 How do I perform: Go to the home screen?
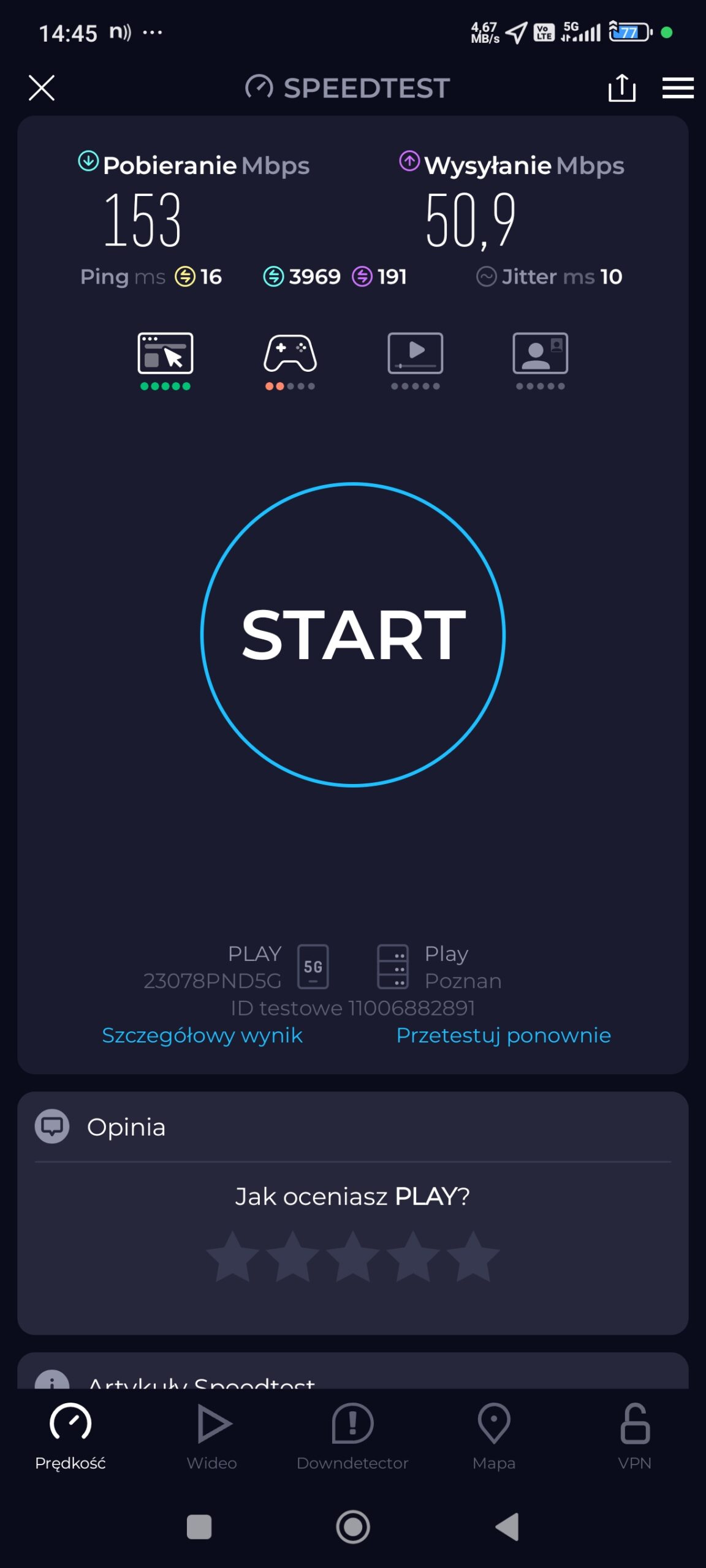pyautogui.click(x=353, y=1526)
